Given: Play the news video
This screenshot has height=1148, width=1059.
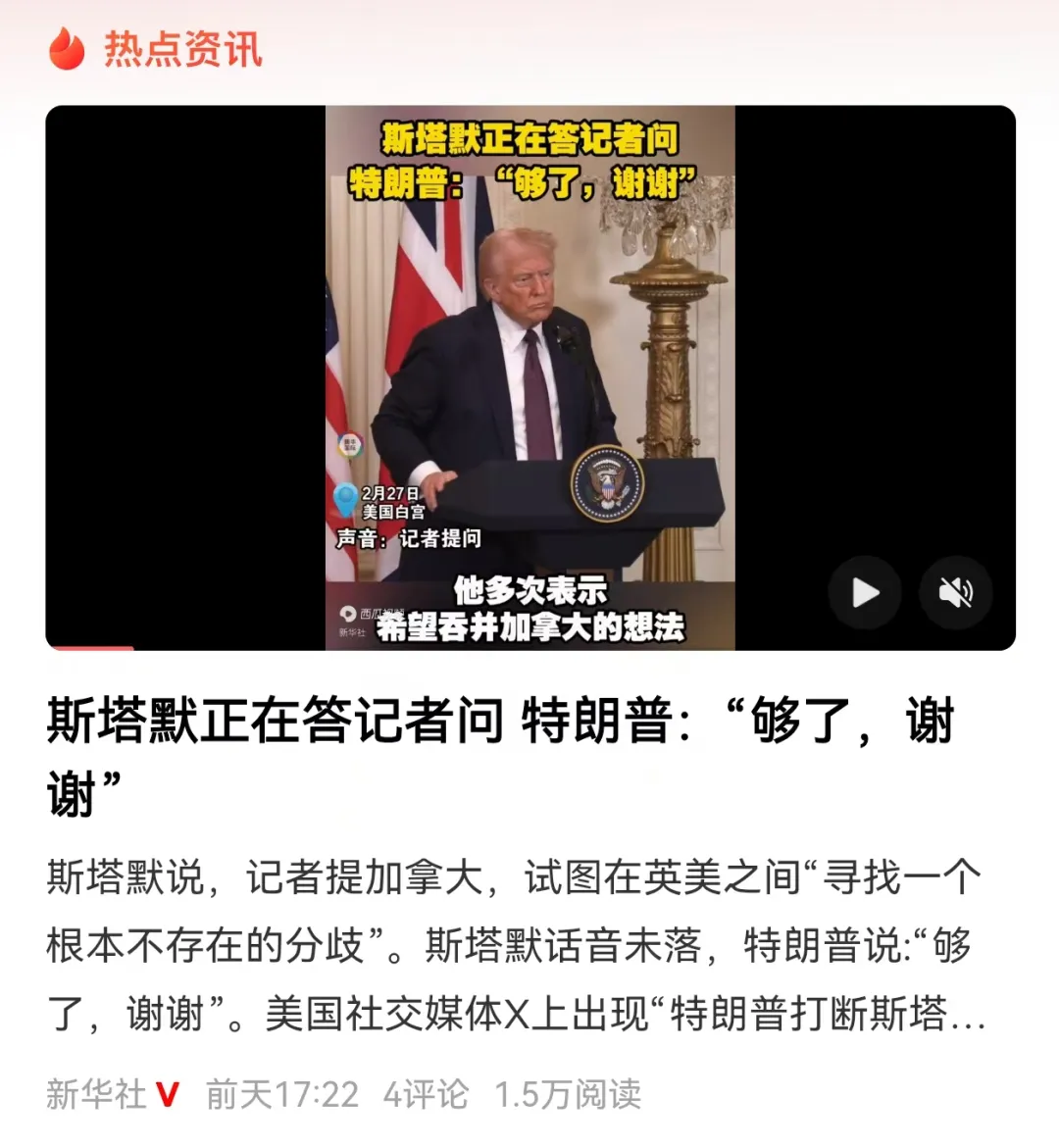Looking at the screenshot, I should [865, 592].
